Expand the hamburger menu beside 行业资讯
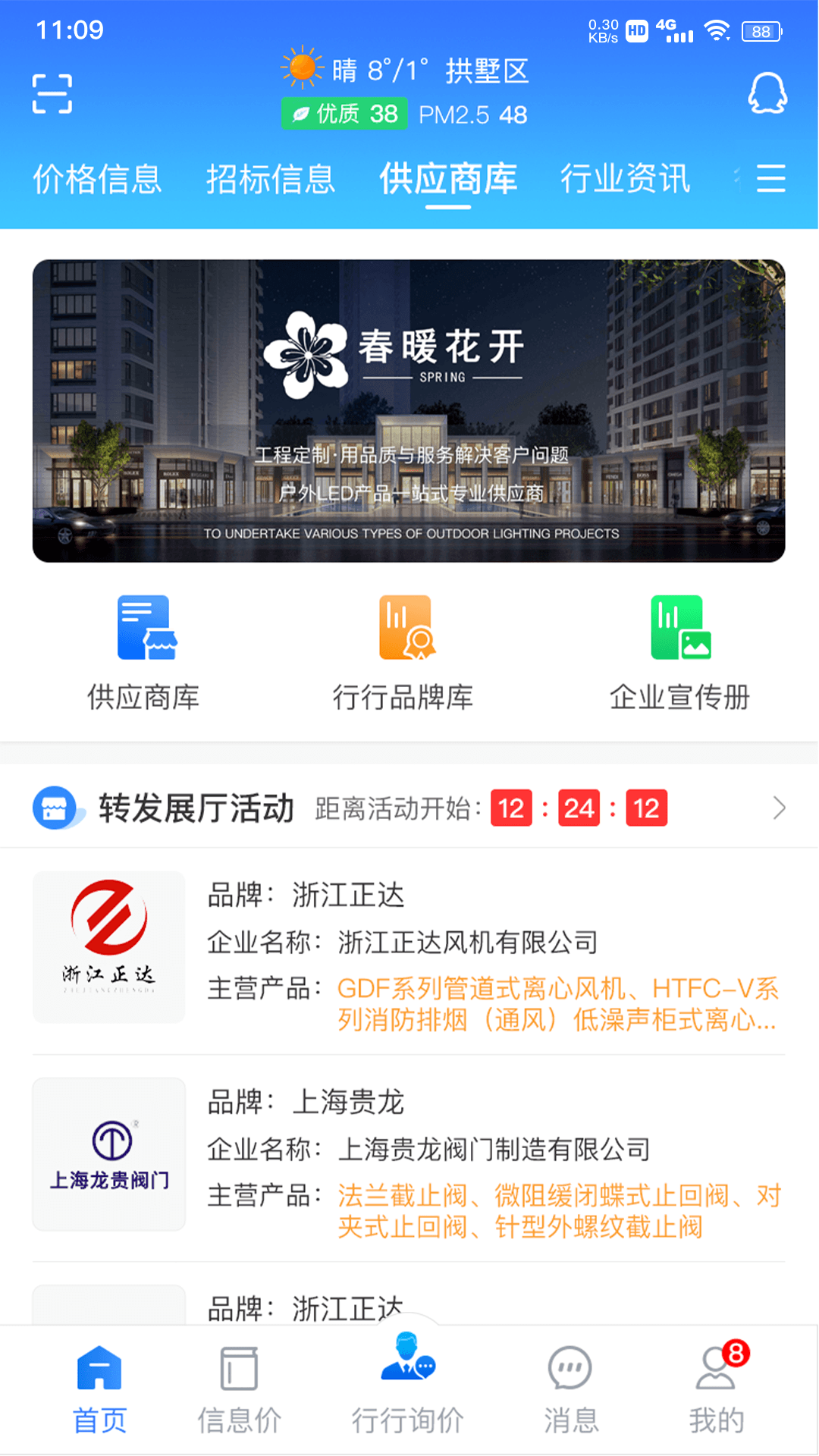 click(x=771, y=178)
